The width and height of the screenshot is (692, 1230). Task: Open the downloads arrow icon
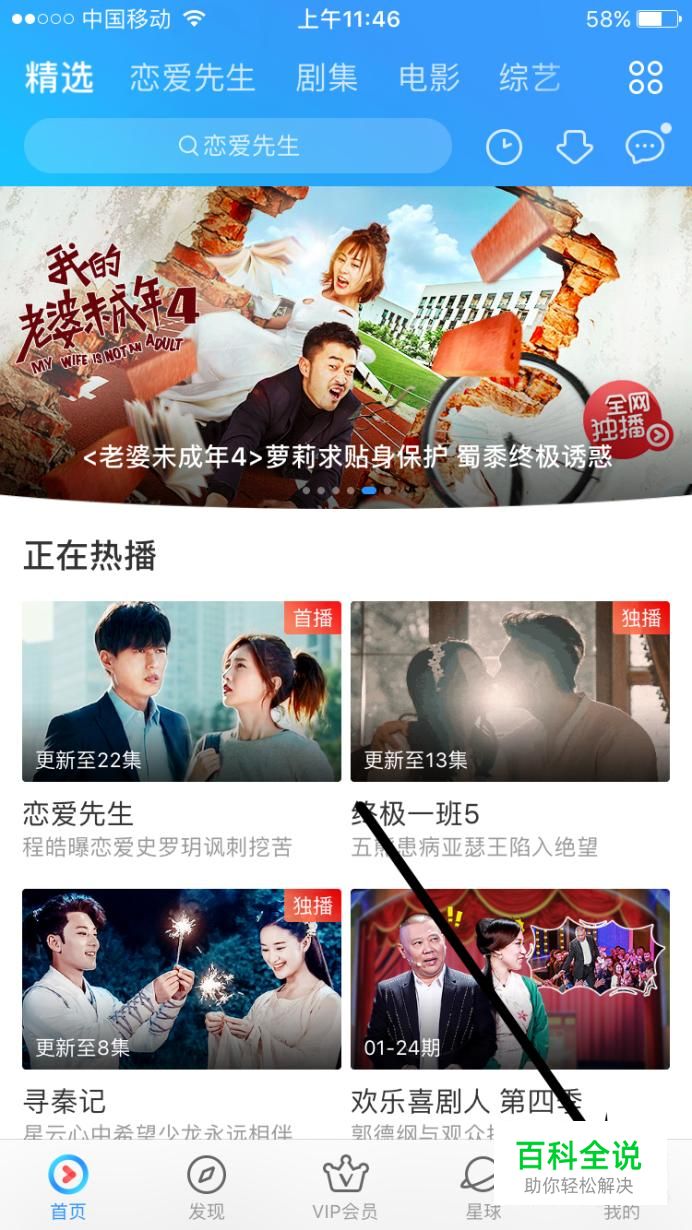pos(574,147)
